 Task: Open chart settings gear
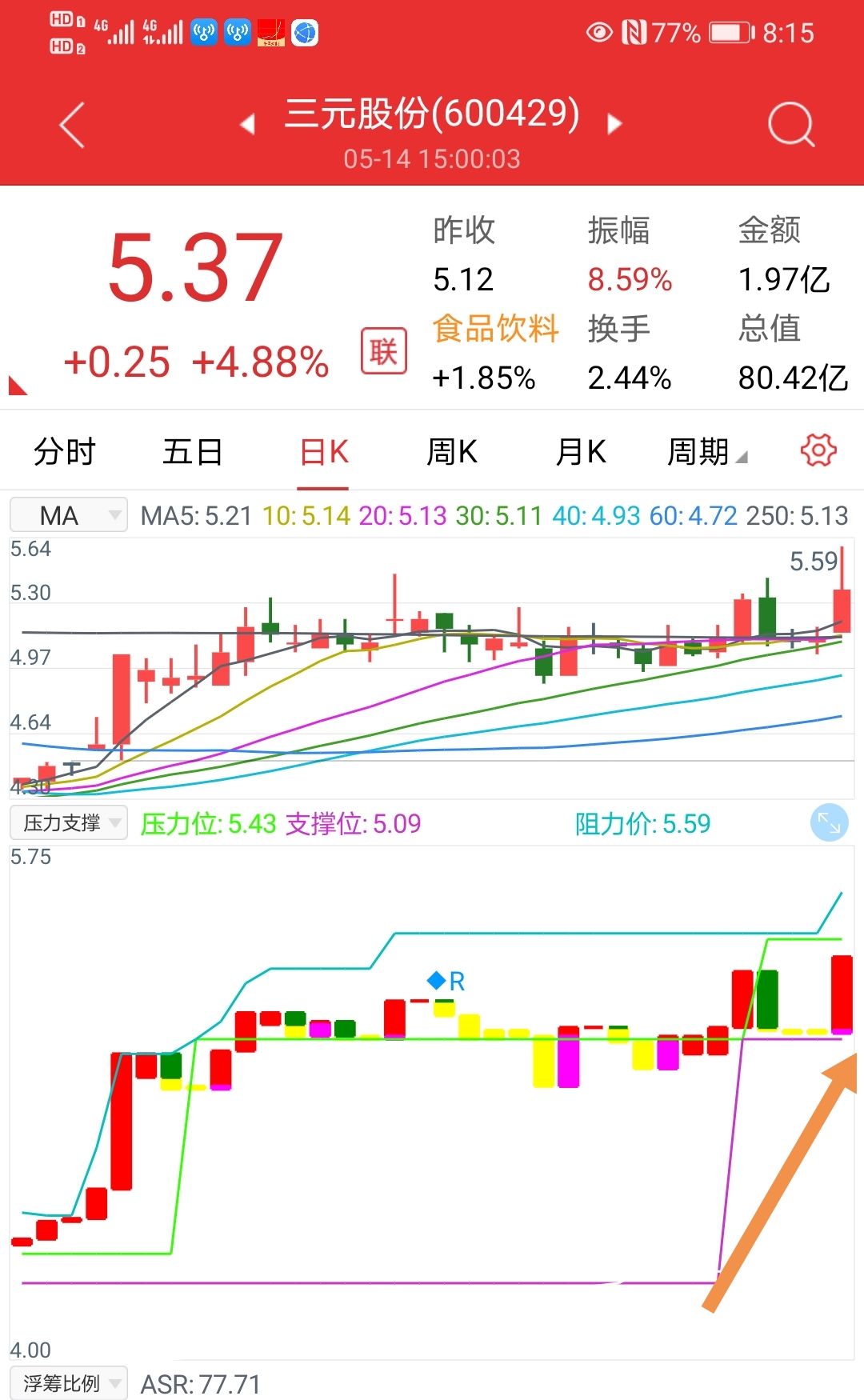(818, 450)
